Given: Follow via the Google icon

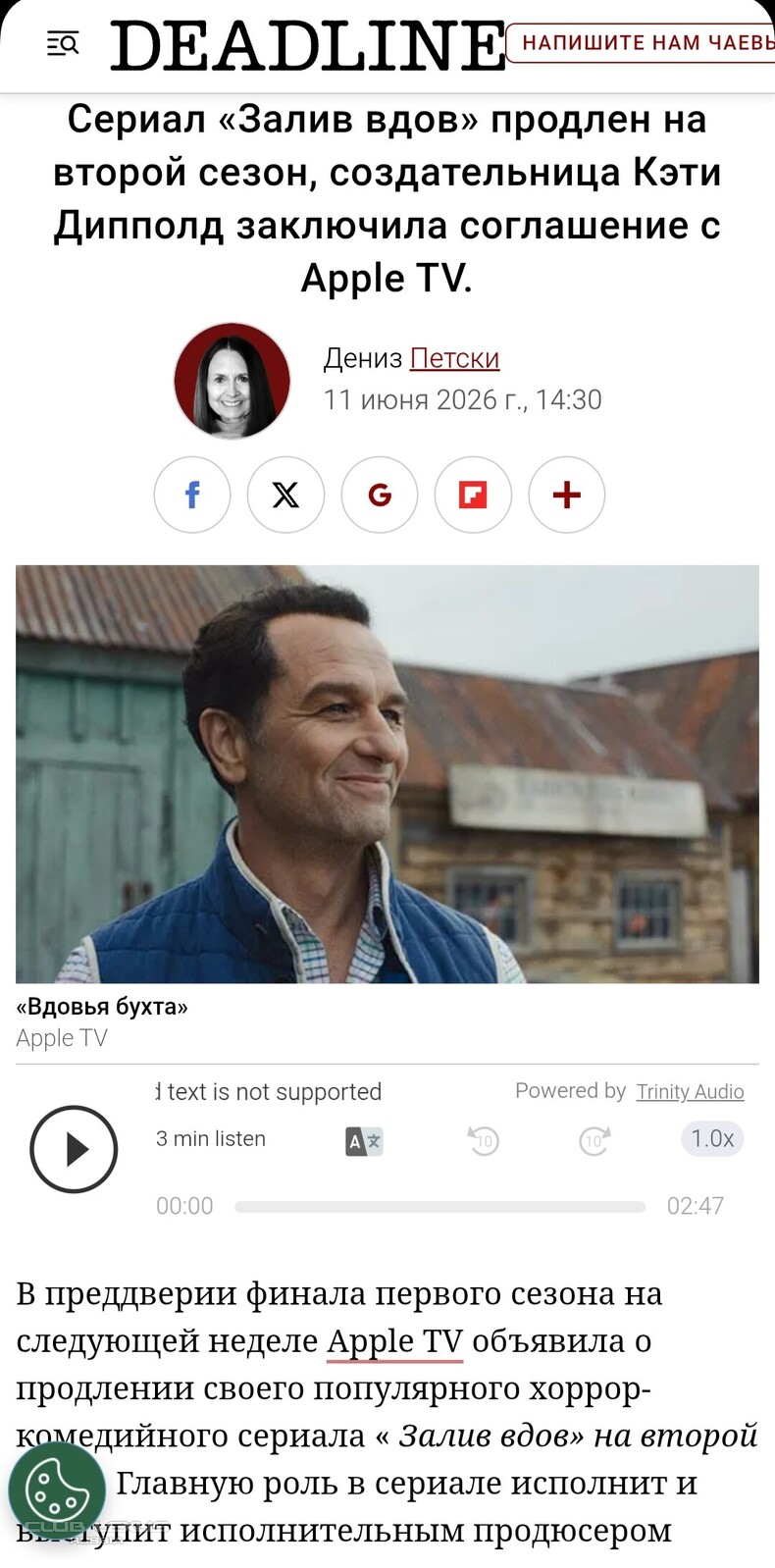Looking at the screenshot, I should [380, 495].
